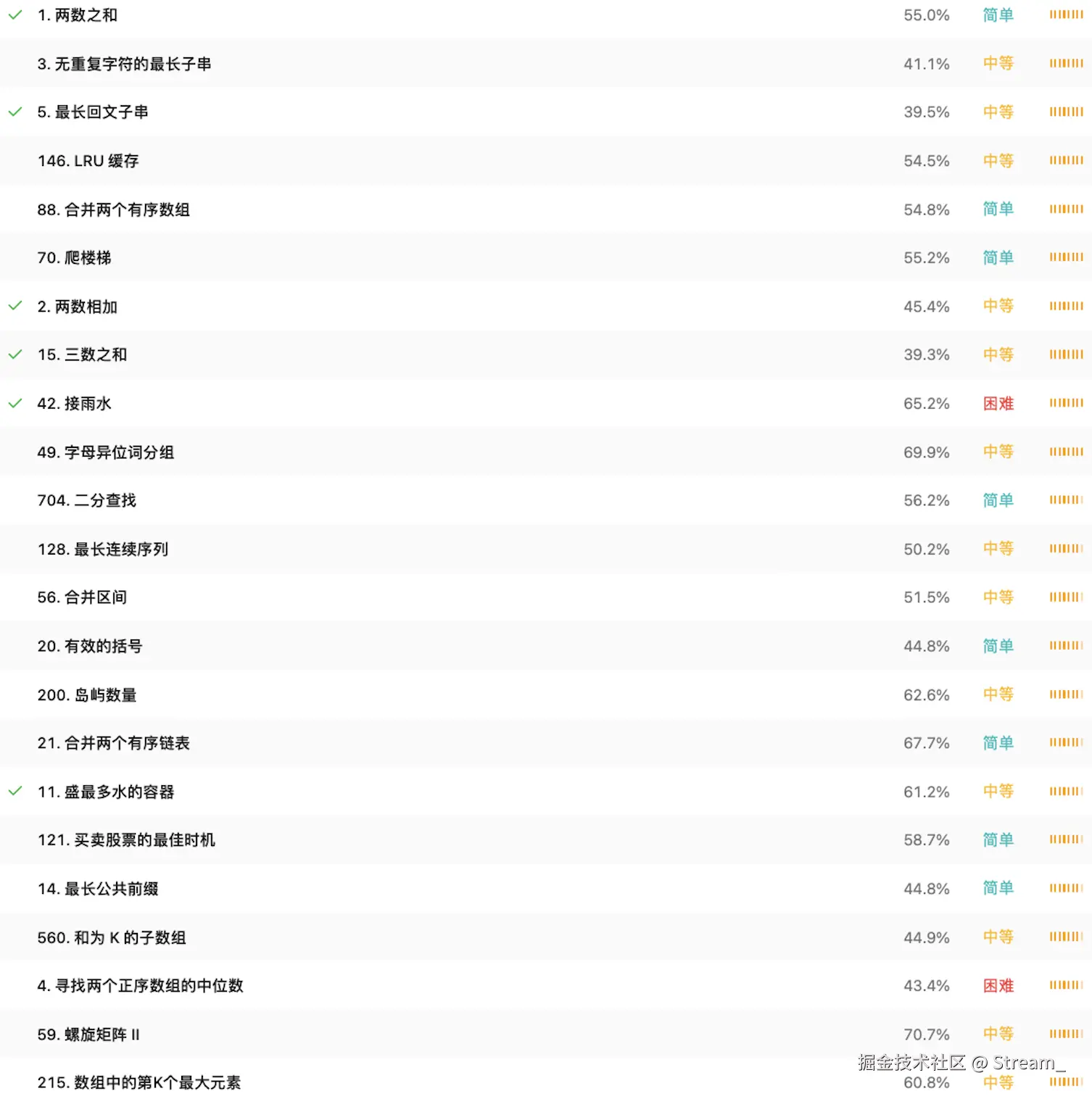1092x1099 pixels.
Task: Open problem 70. 爬楼梯
Action: (x=74, y=258)
